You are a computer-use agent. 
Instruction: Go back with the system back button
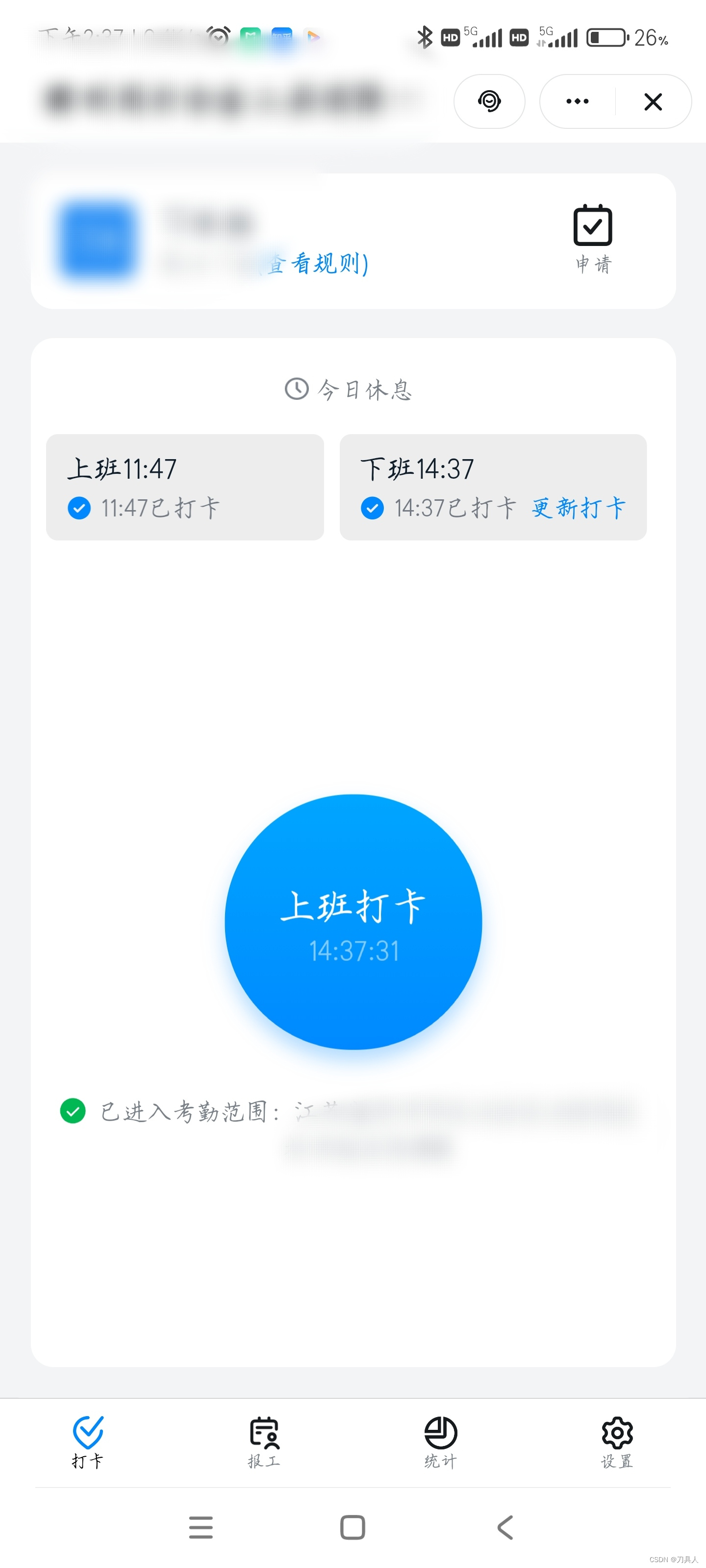pos(505,1527)
